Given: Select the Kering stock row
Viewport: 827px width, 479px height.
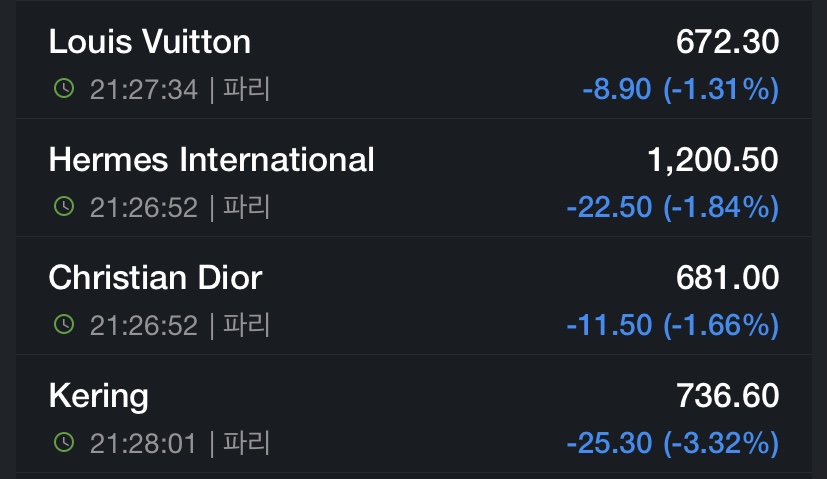Looking at the screenshot, I should click(414, 414).
